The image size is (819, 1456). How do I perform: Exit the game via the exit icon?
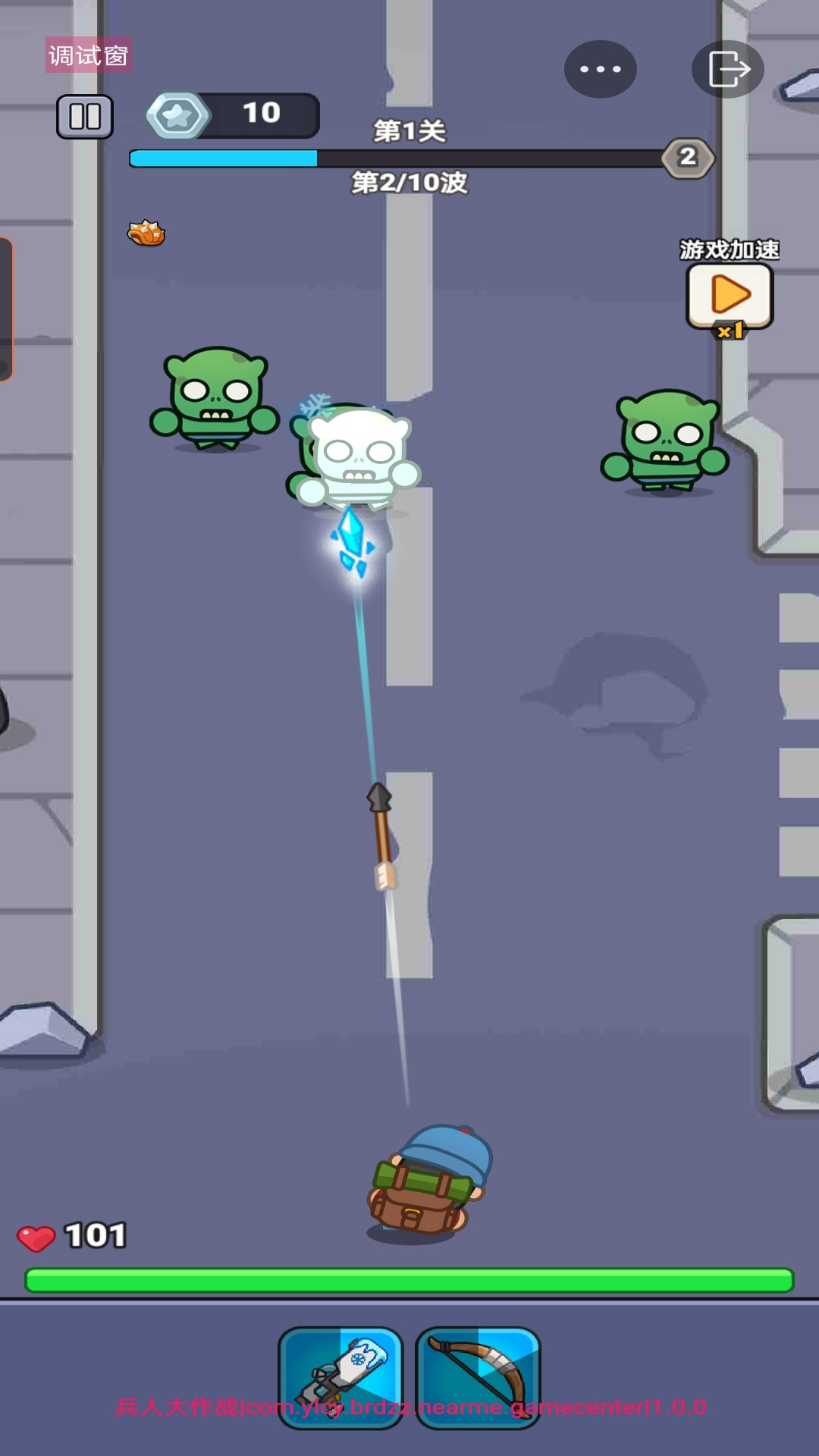click(x=727, y=69)
